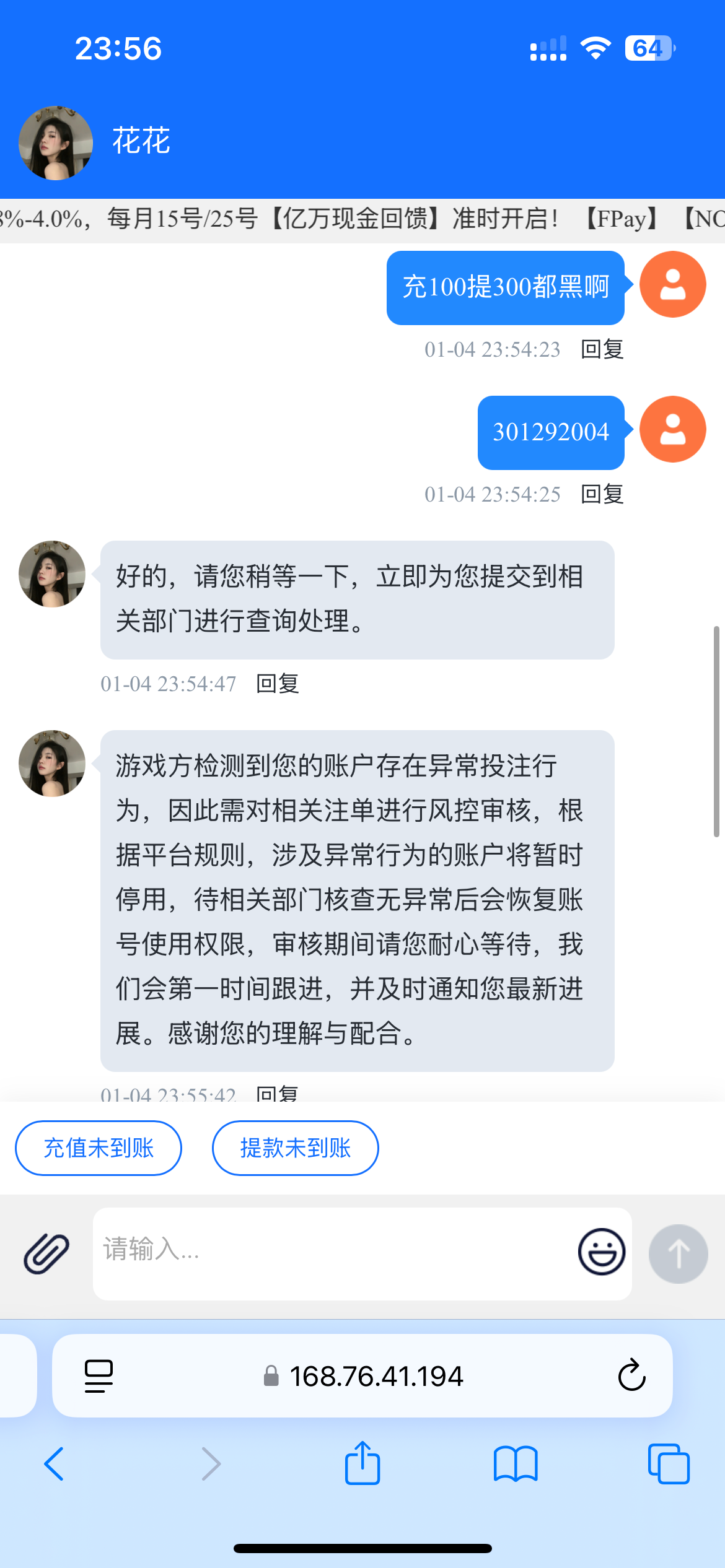725x1568 pixels.
Task: Tap the 168.76.41.194 address bar
Action: click(x=376, y=1376)
